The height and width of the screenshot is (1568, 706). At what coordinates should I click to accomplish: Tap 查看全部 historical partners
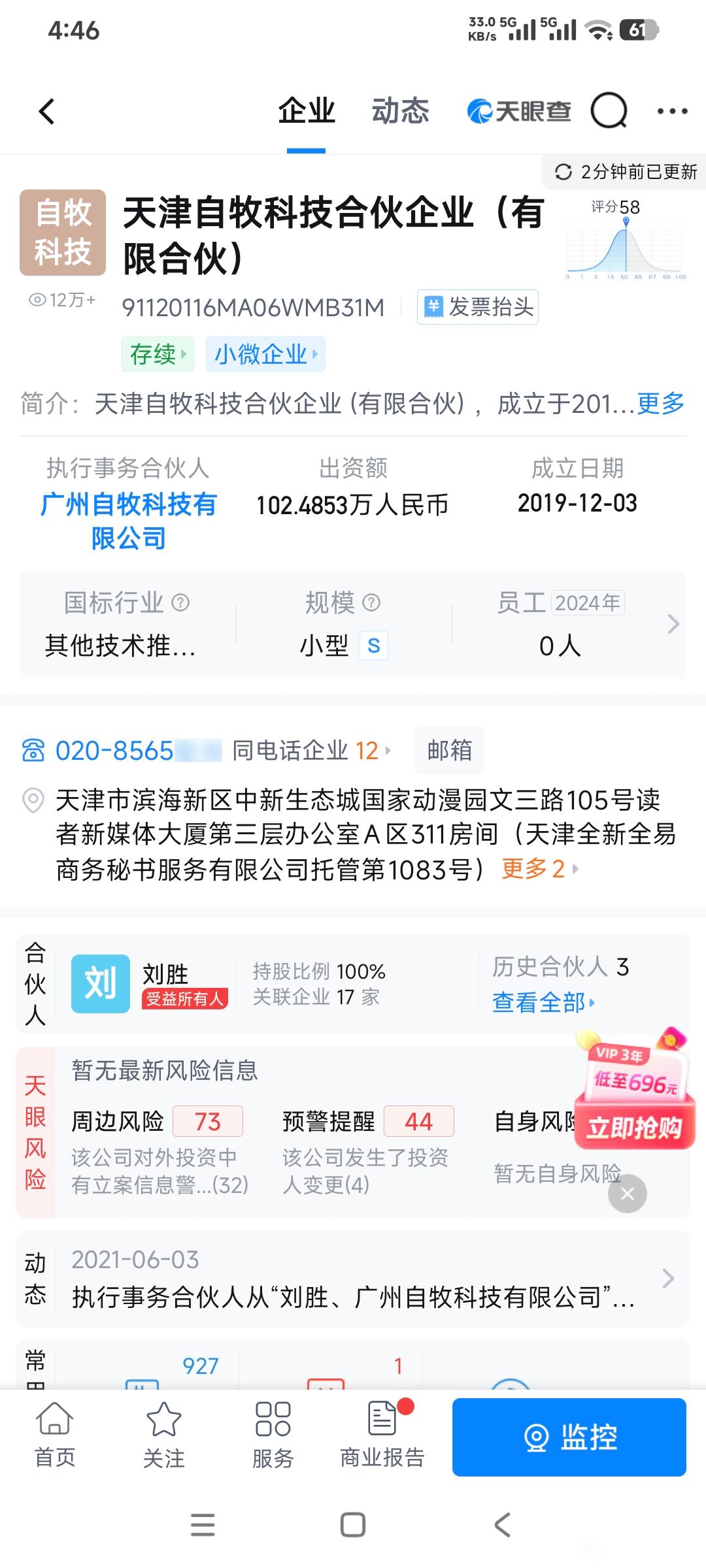tap(543, 1002)
